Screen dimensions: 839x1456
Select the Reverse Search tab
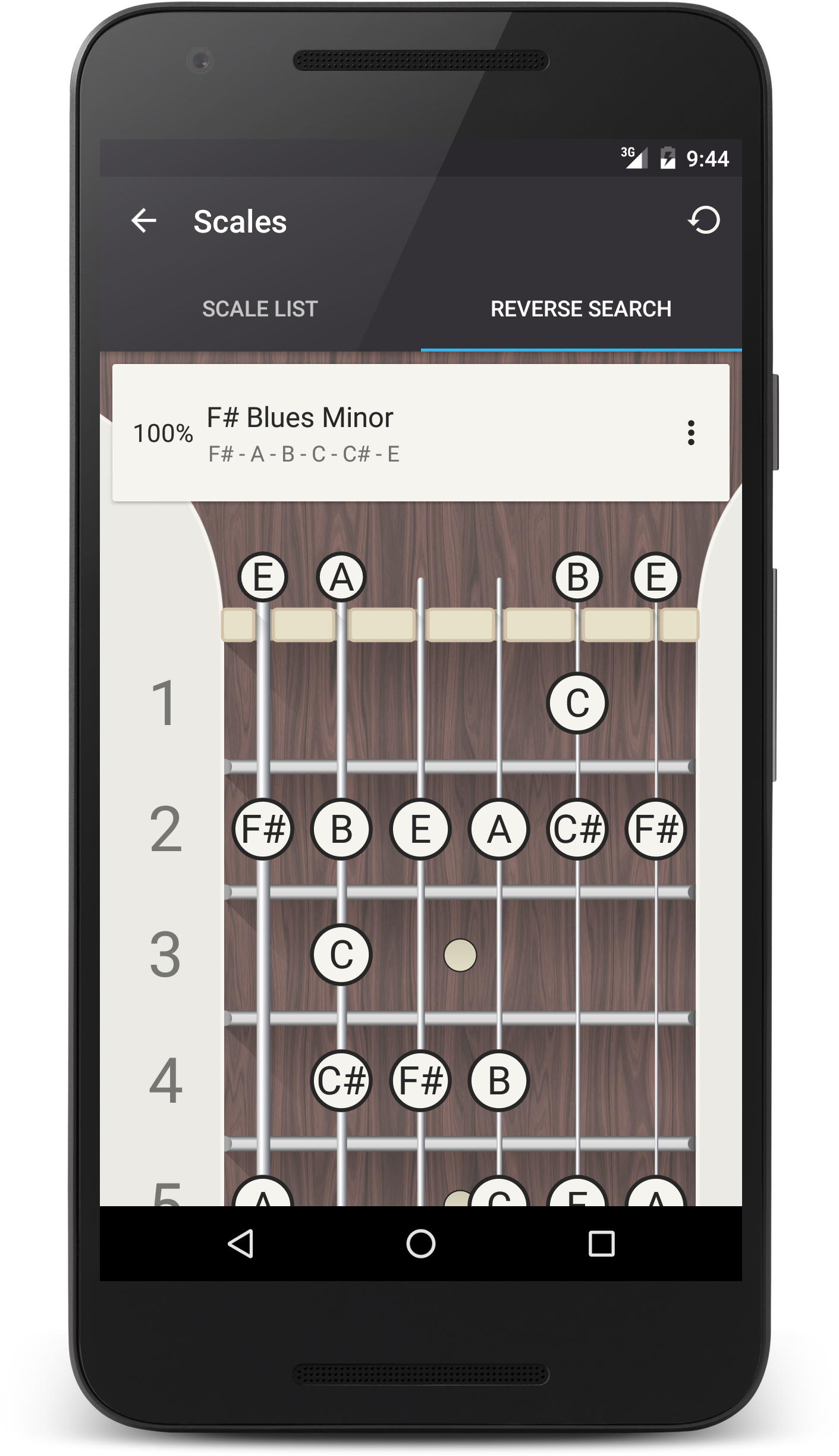pyautogui.click(x=580, y=309)
